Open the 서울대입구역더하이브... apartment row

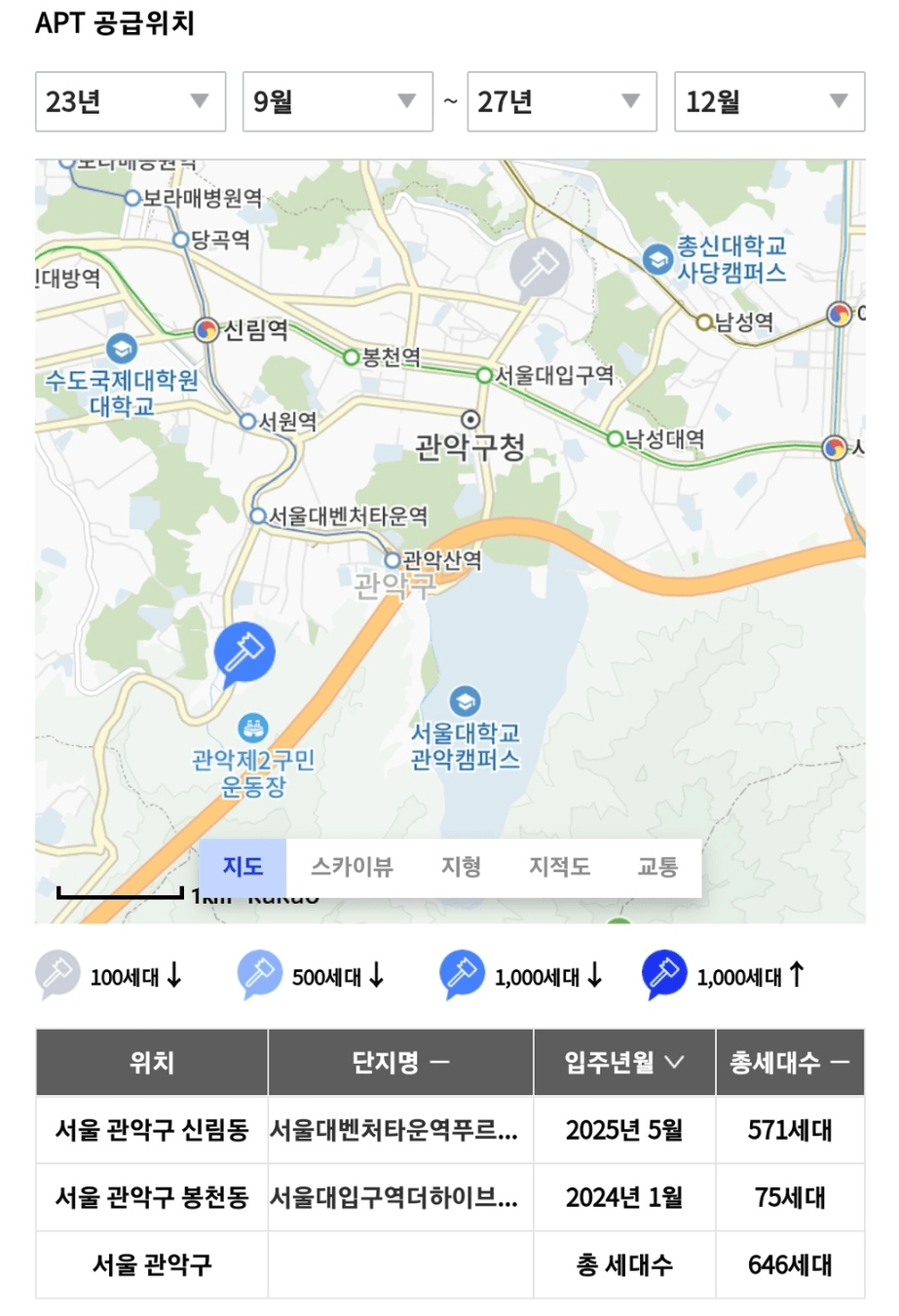point(394,1197)
